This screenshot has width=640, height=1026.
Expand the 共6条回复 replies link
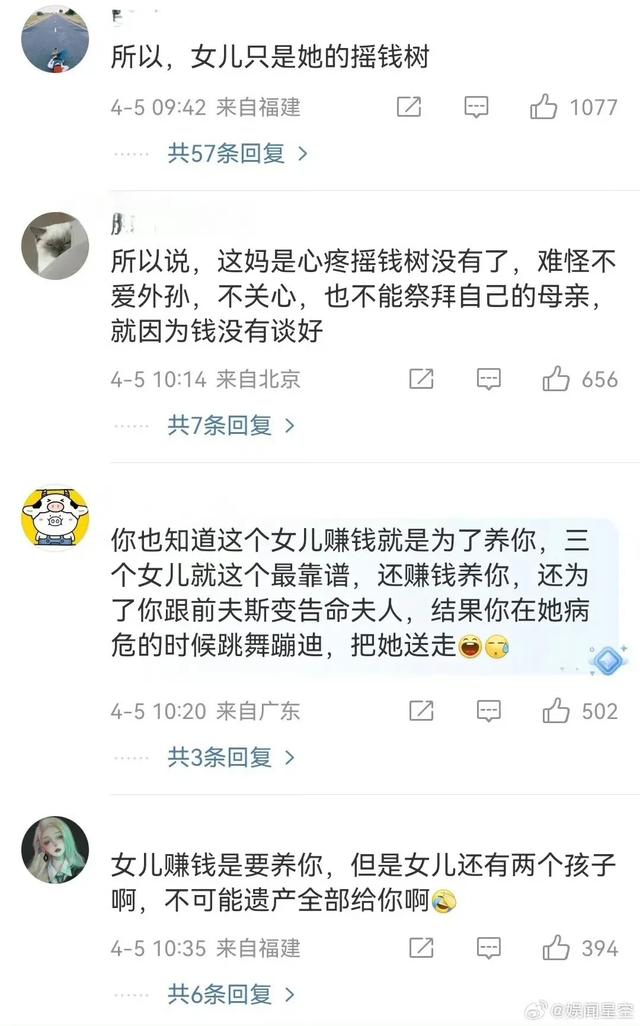[231, 994]
